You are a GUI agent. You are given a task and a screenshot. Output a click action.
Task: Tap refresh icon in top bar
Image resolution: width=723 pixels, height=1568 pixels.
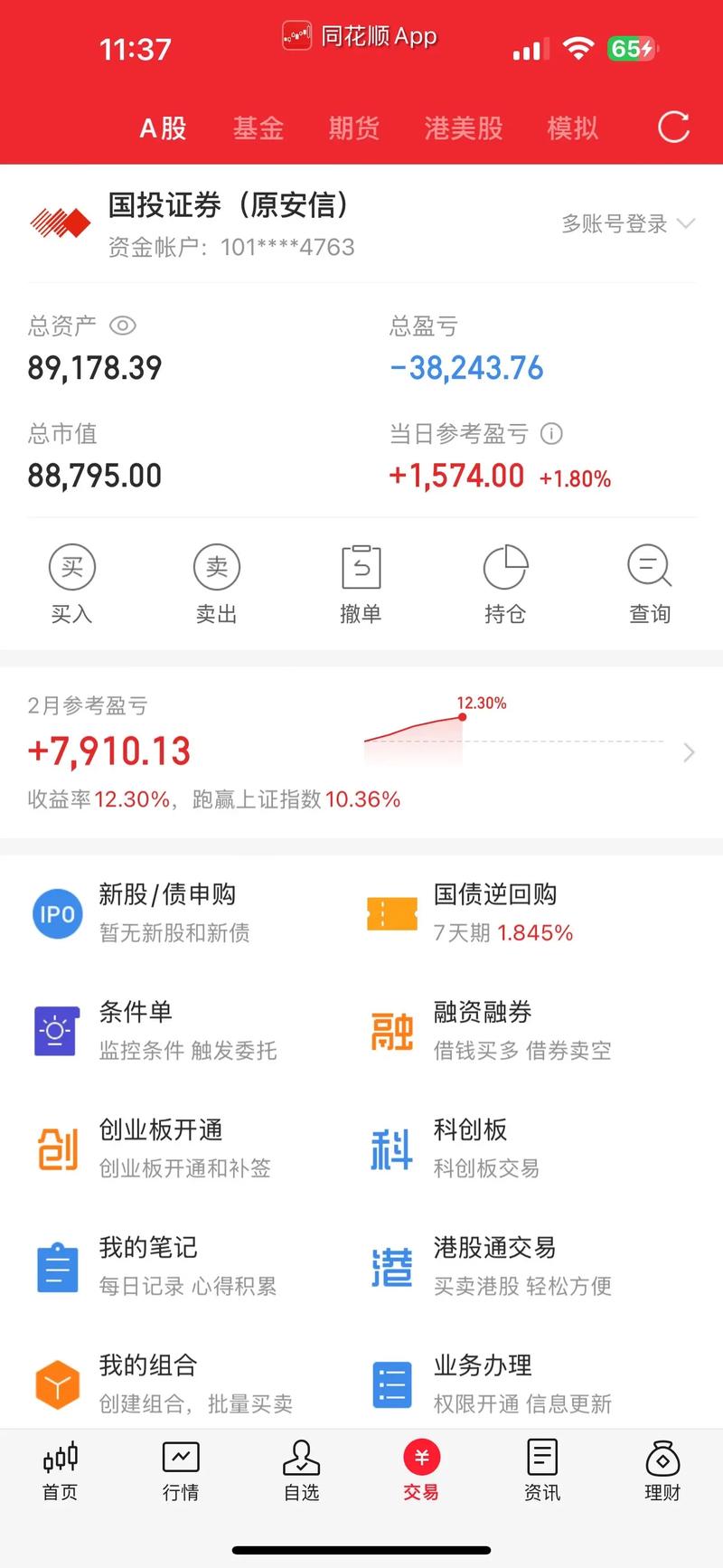click(x=673, y=128)
